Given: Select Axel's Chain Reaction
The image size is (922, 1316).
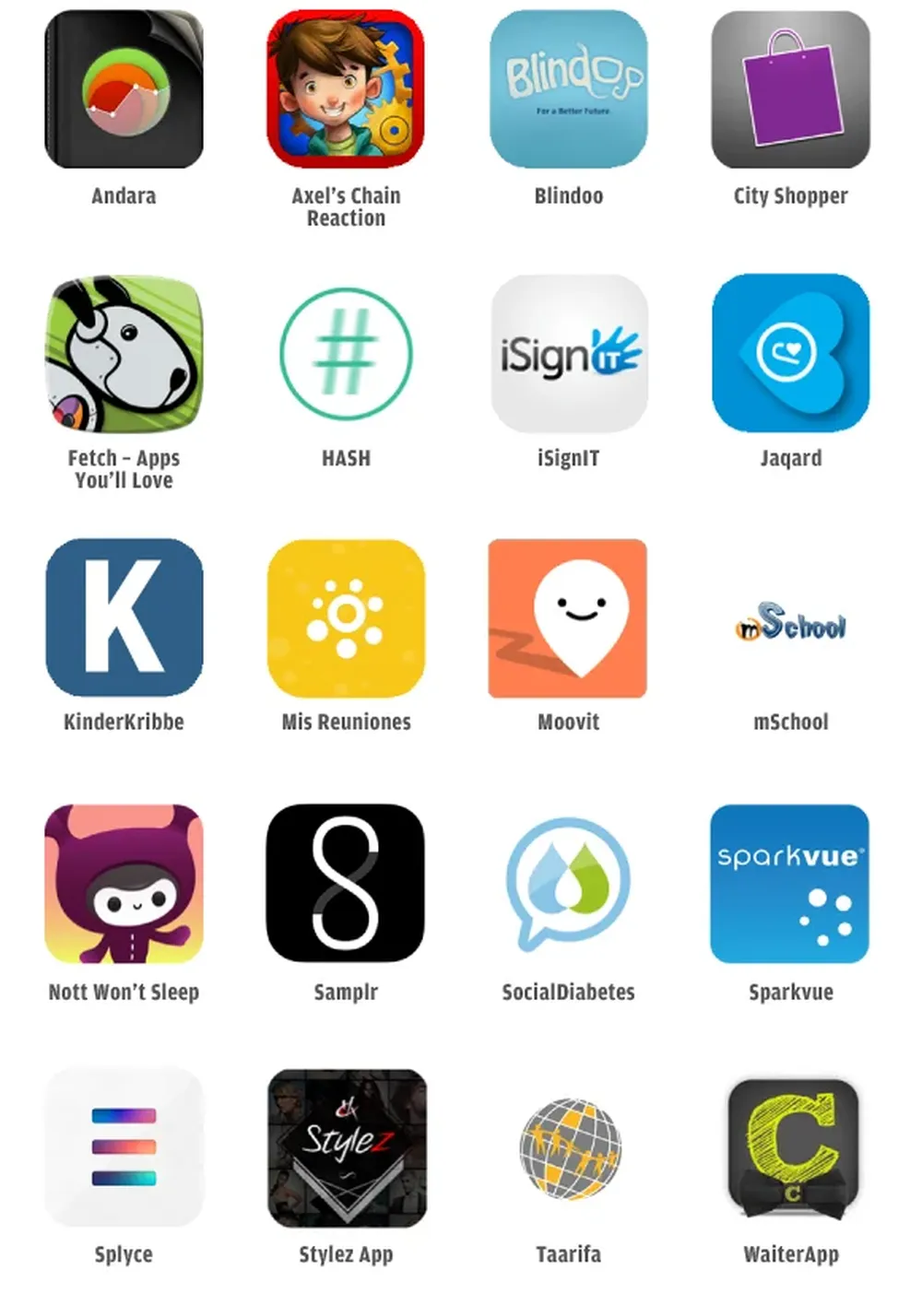Looking at the screenshot, I should tap(346, 89).
